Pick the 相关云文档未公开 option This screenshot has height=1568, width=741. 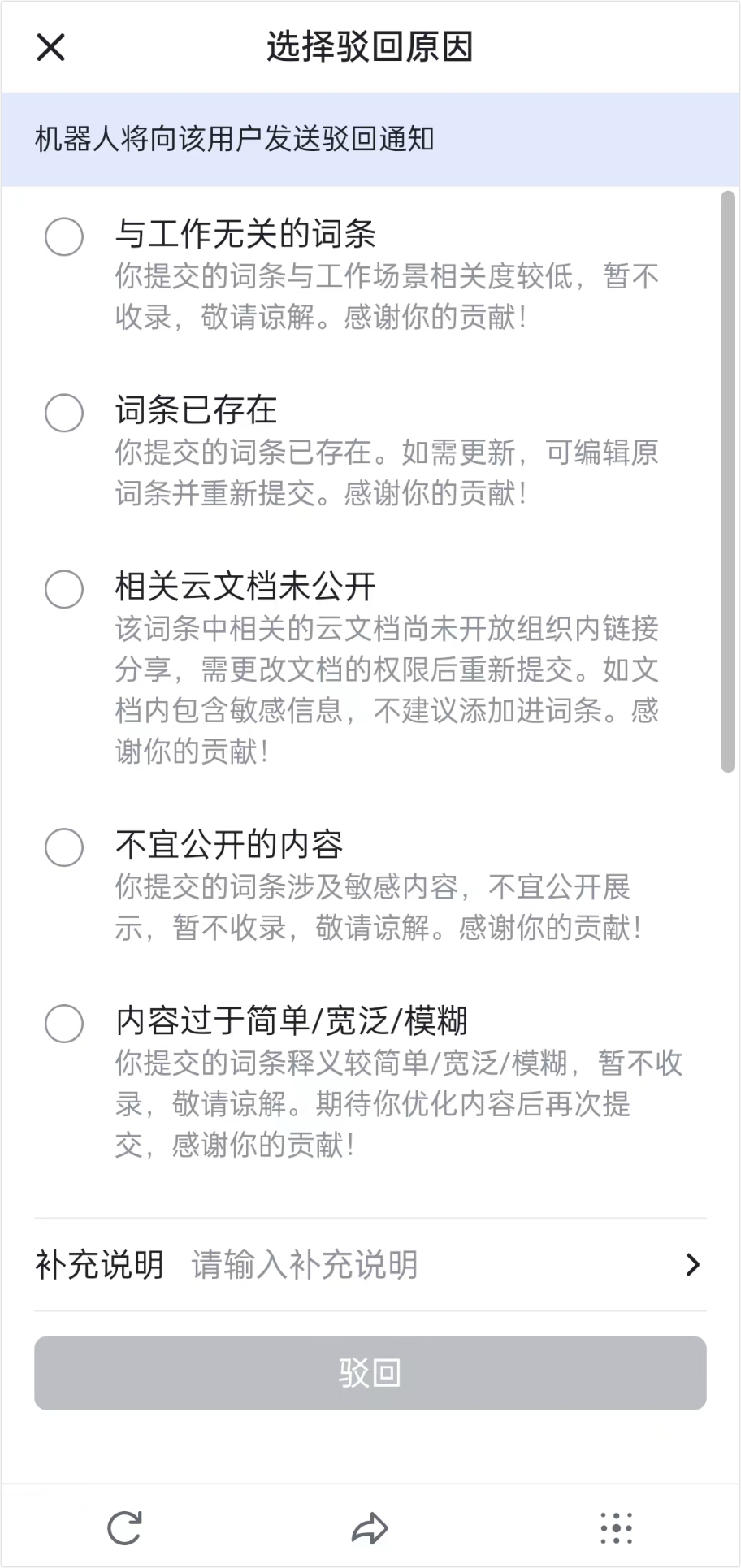click(x=64, y=589)
